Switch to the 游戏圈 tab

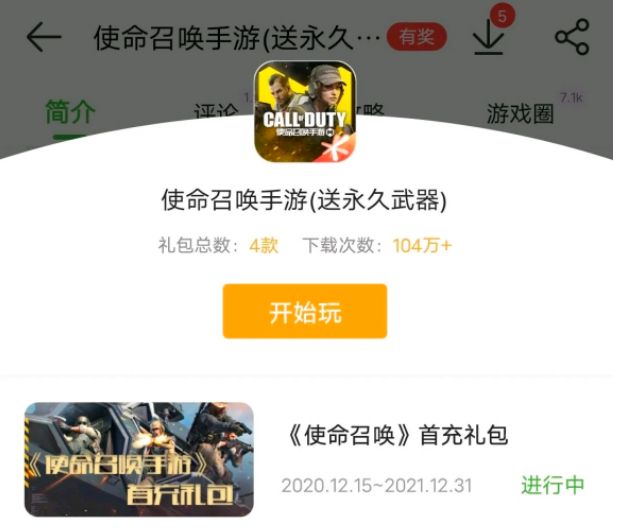pos(520,114)
